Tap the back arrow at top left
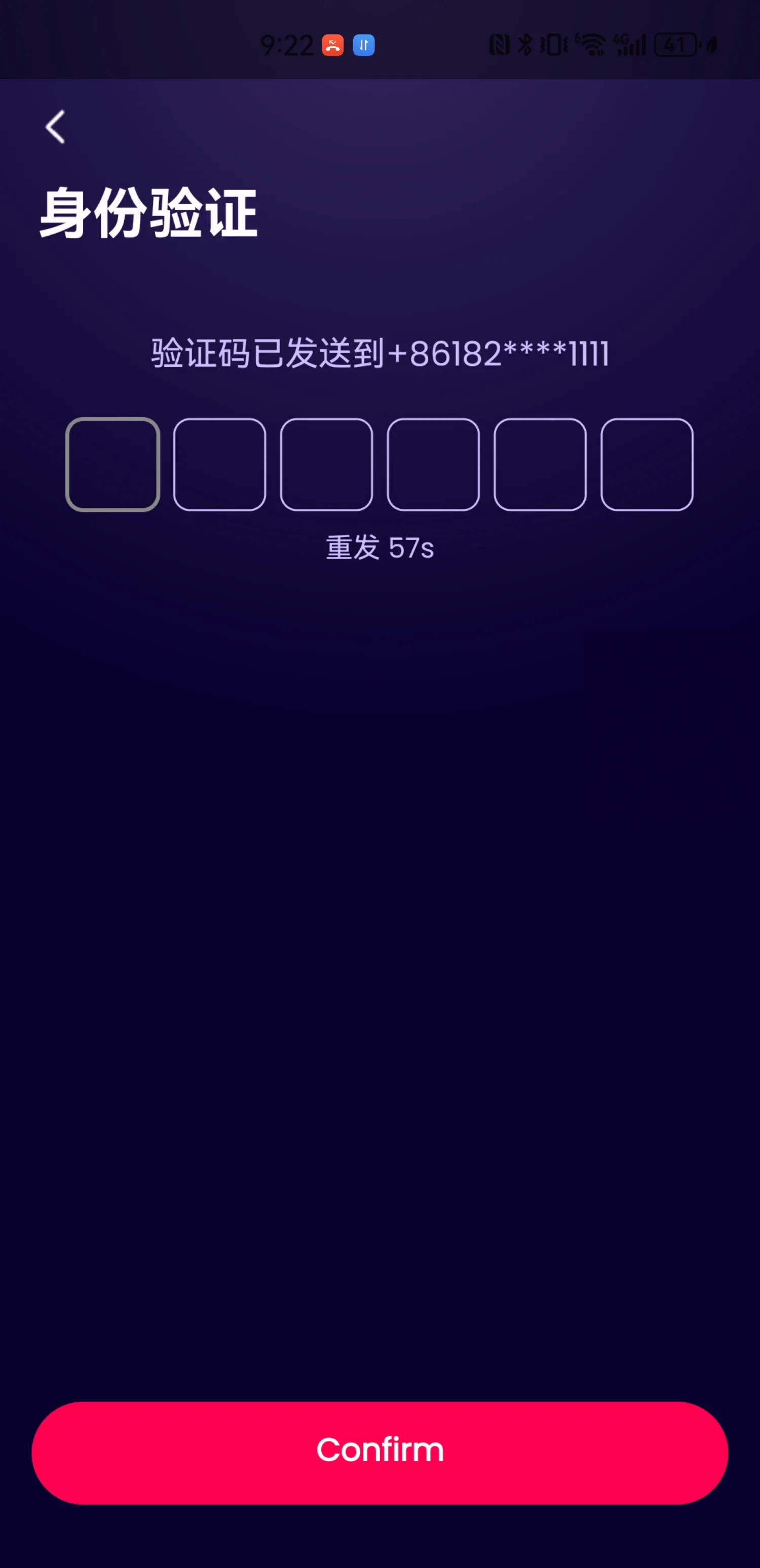 coord(55,127)
